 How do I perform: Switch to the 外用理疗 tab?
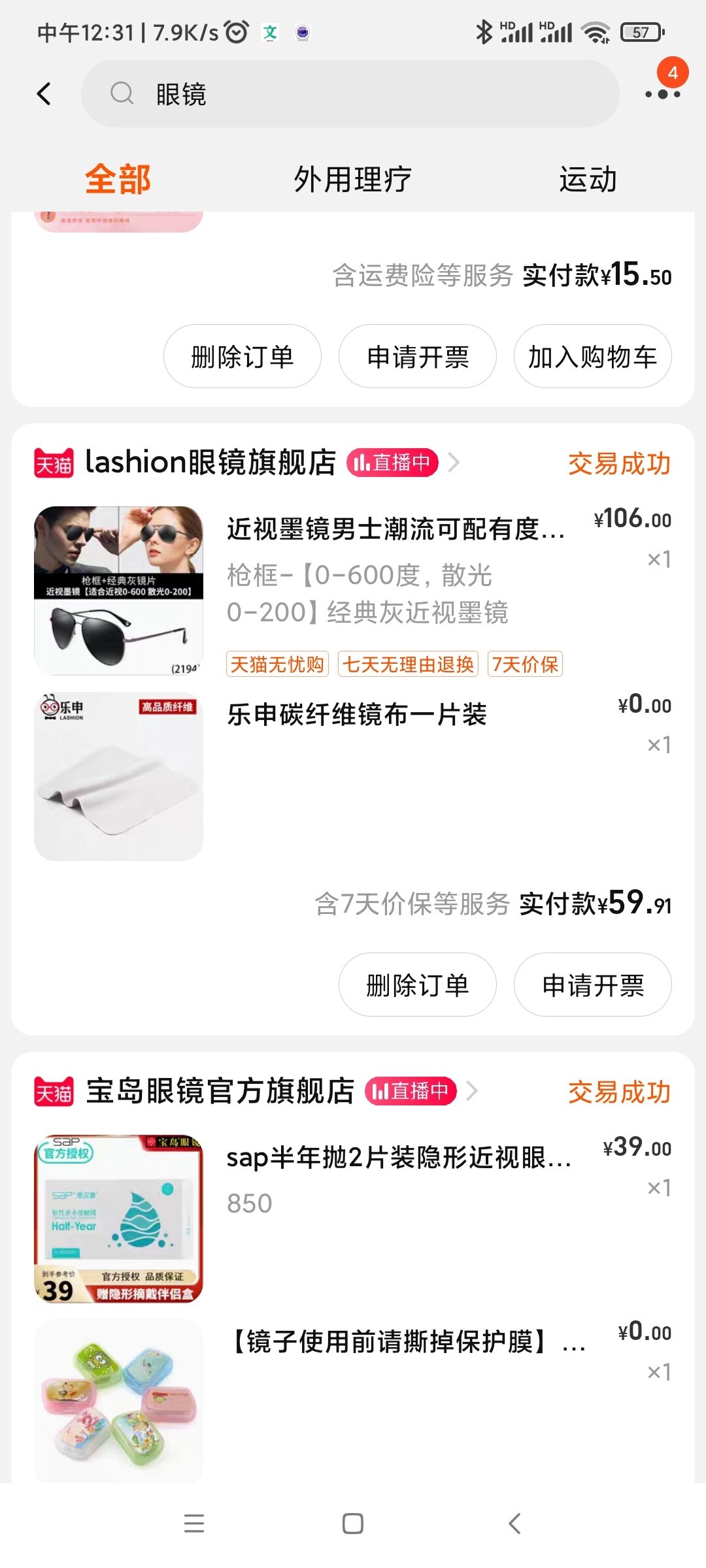352,180
